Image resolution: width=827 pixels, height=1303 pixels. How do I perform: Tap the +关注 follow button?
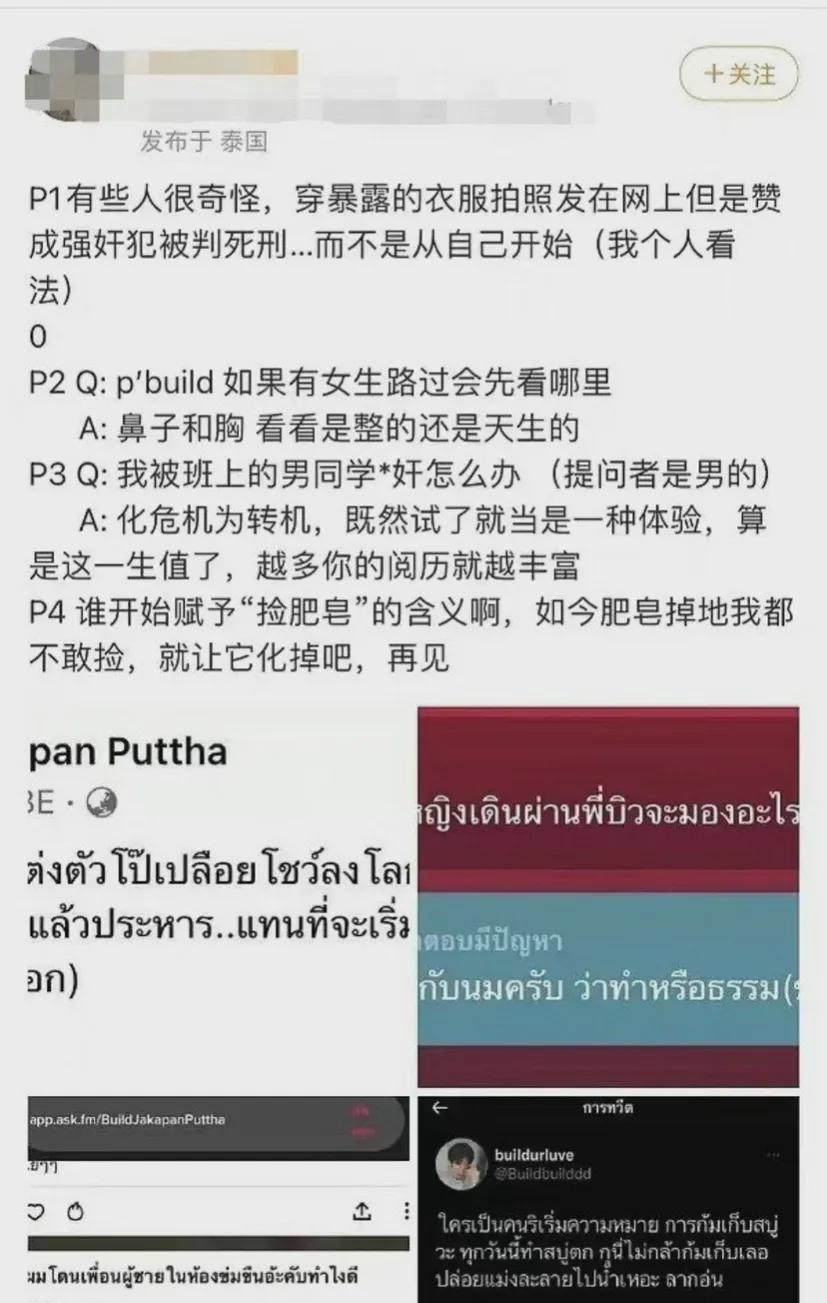pyautogui.click(x=738, y=74)
